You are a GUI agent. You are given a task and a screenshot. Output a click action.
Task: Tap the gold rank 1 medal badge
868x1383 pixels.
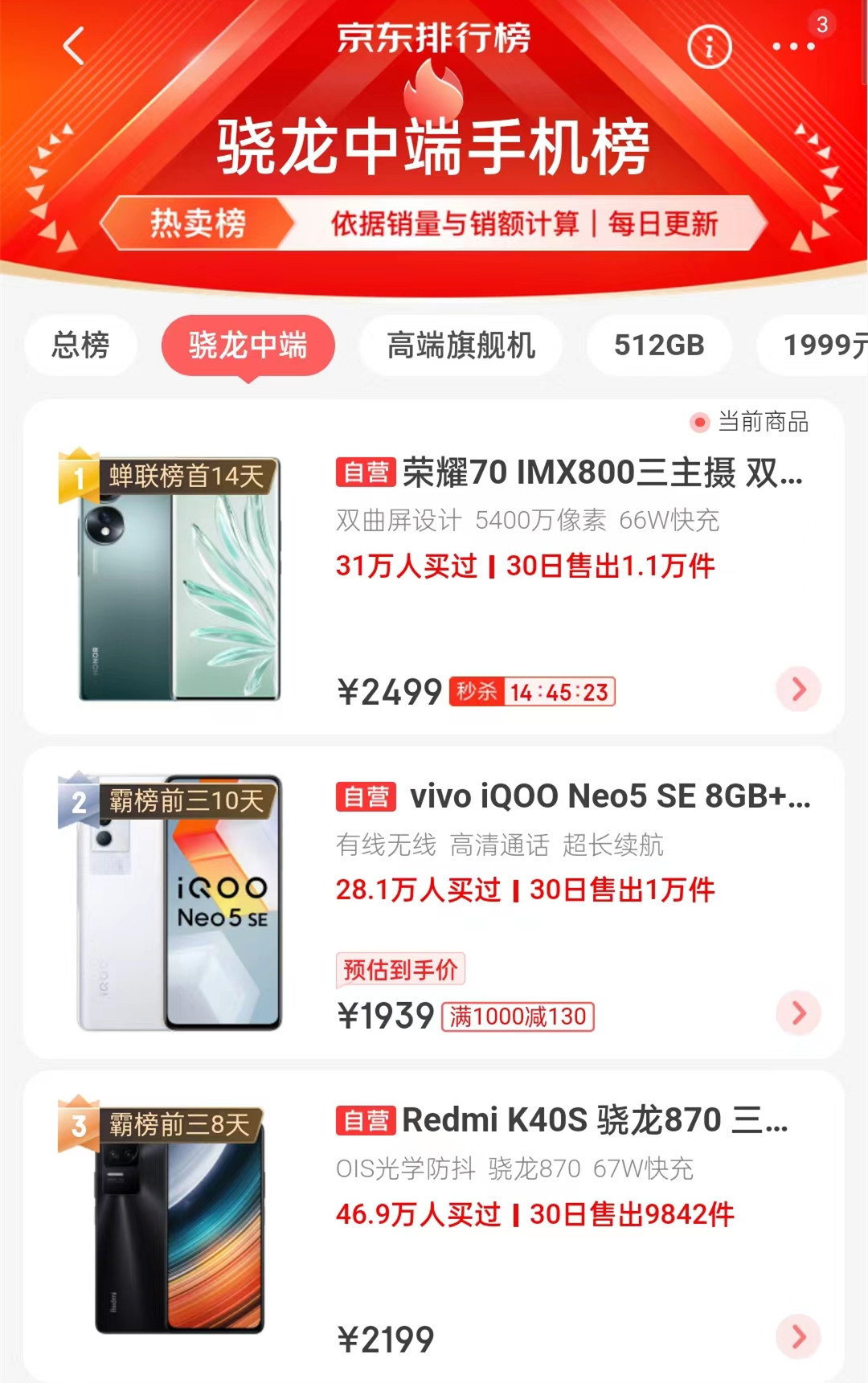click(x=80, y=476)
